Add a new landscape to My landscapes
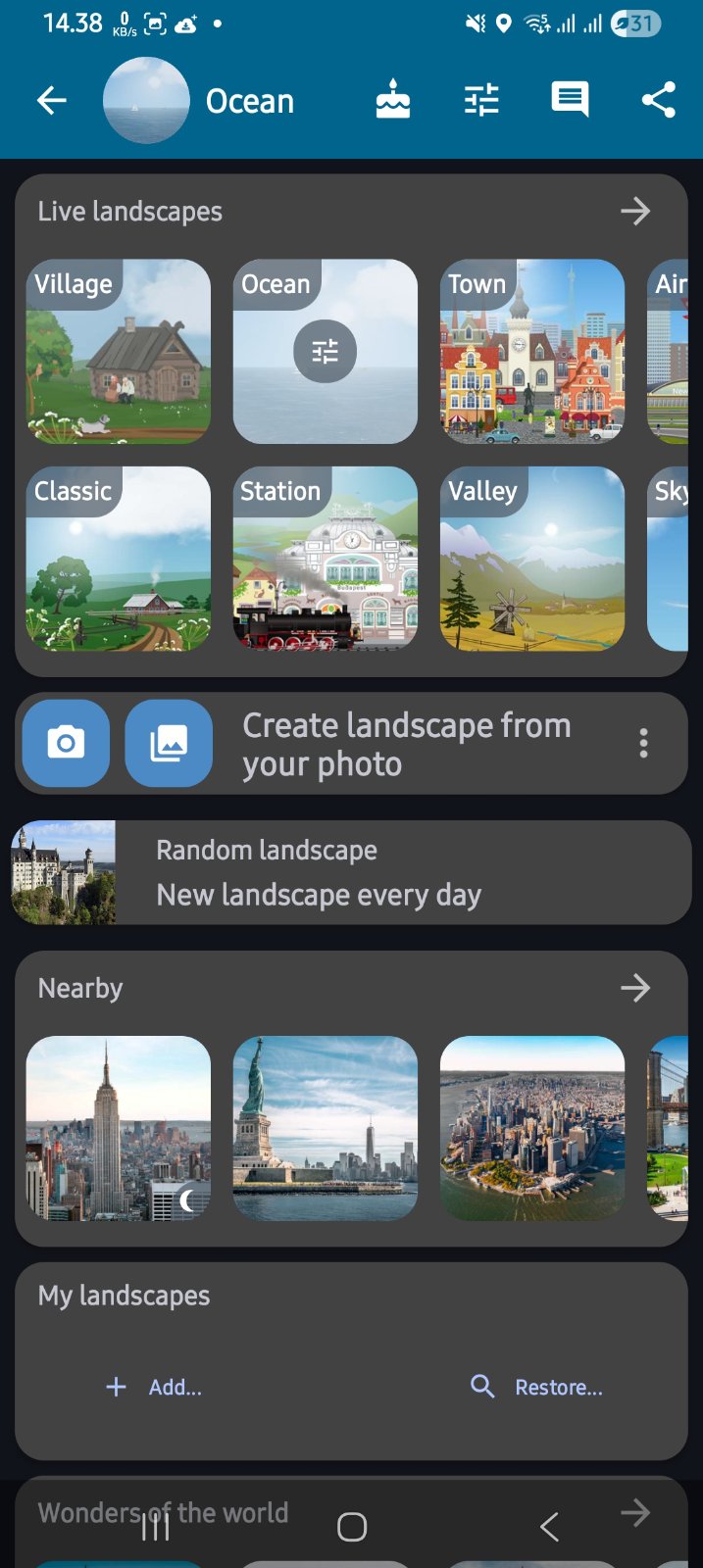The image size is (703, 1568). (154, 1387)
